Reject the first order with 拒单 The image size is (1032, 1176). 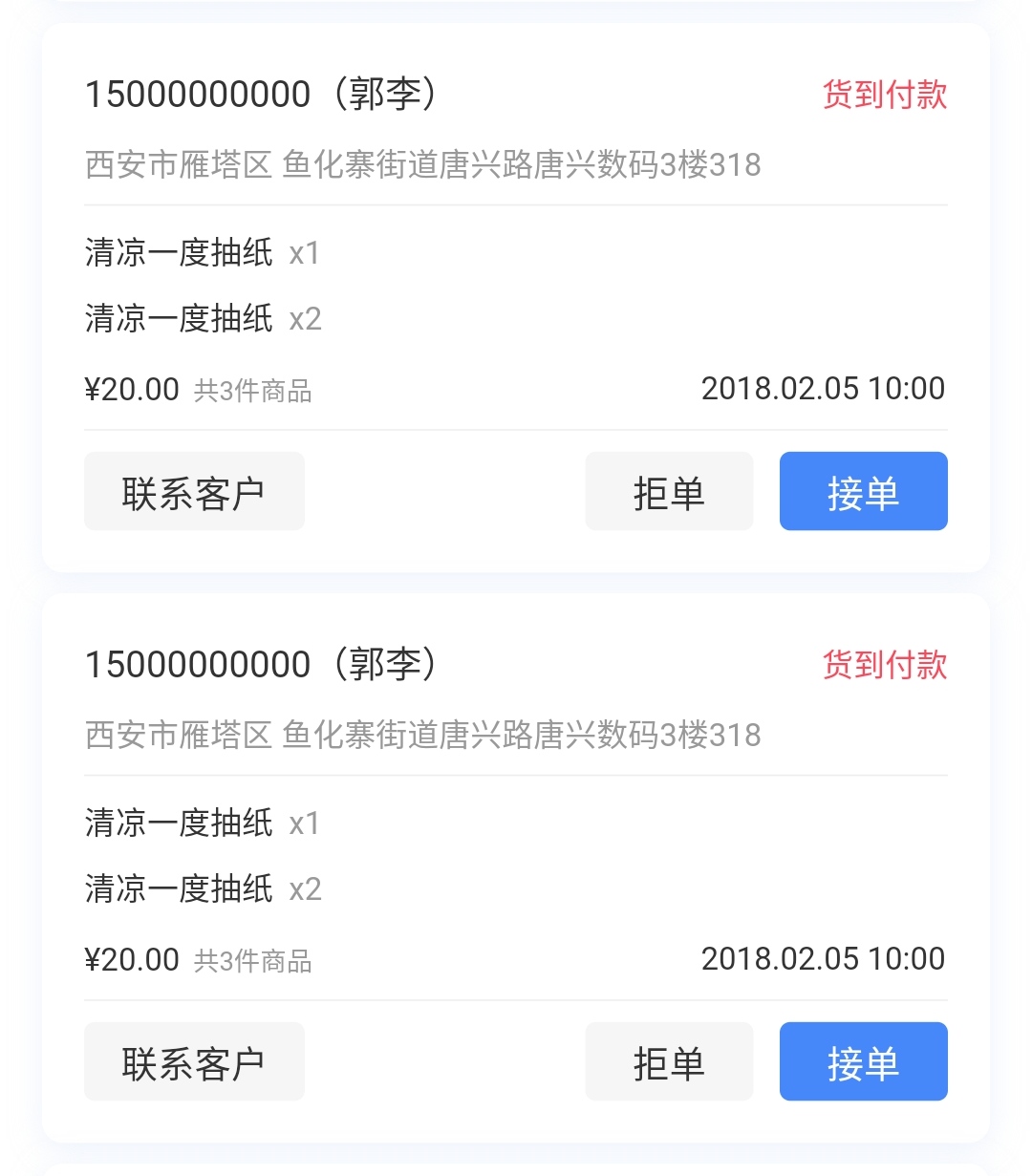coord(669,492)
